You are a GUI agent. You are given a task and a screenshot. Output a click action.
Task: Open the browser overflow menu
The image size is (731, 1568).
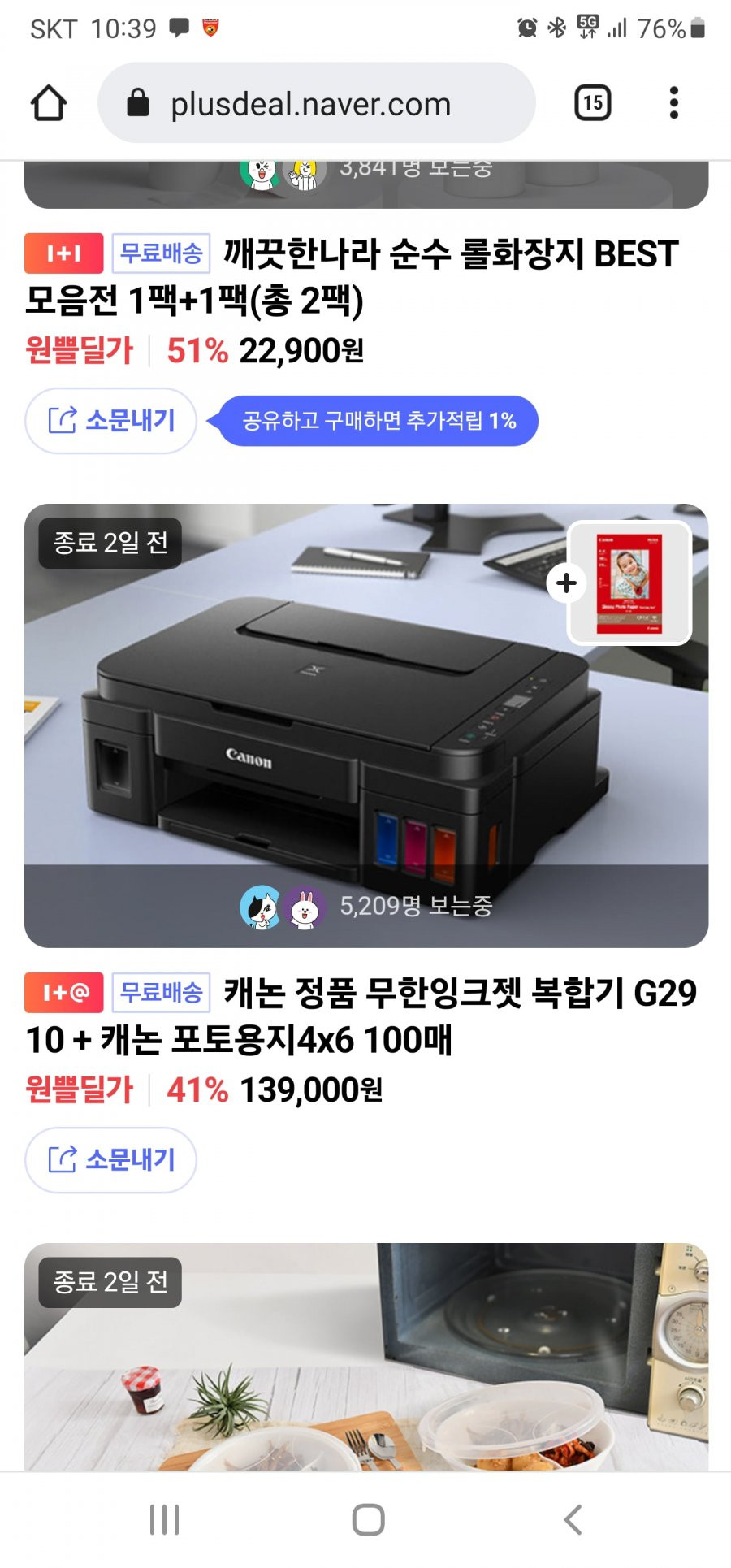pyautogui.click(x=673, y=103)
